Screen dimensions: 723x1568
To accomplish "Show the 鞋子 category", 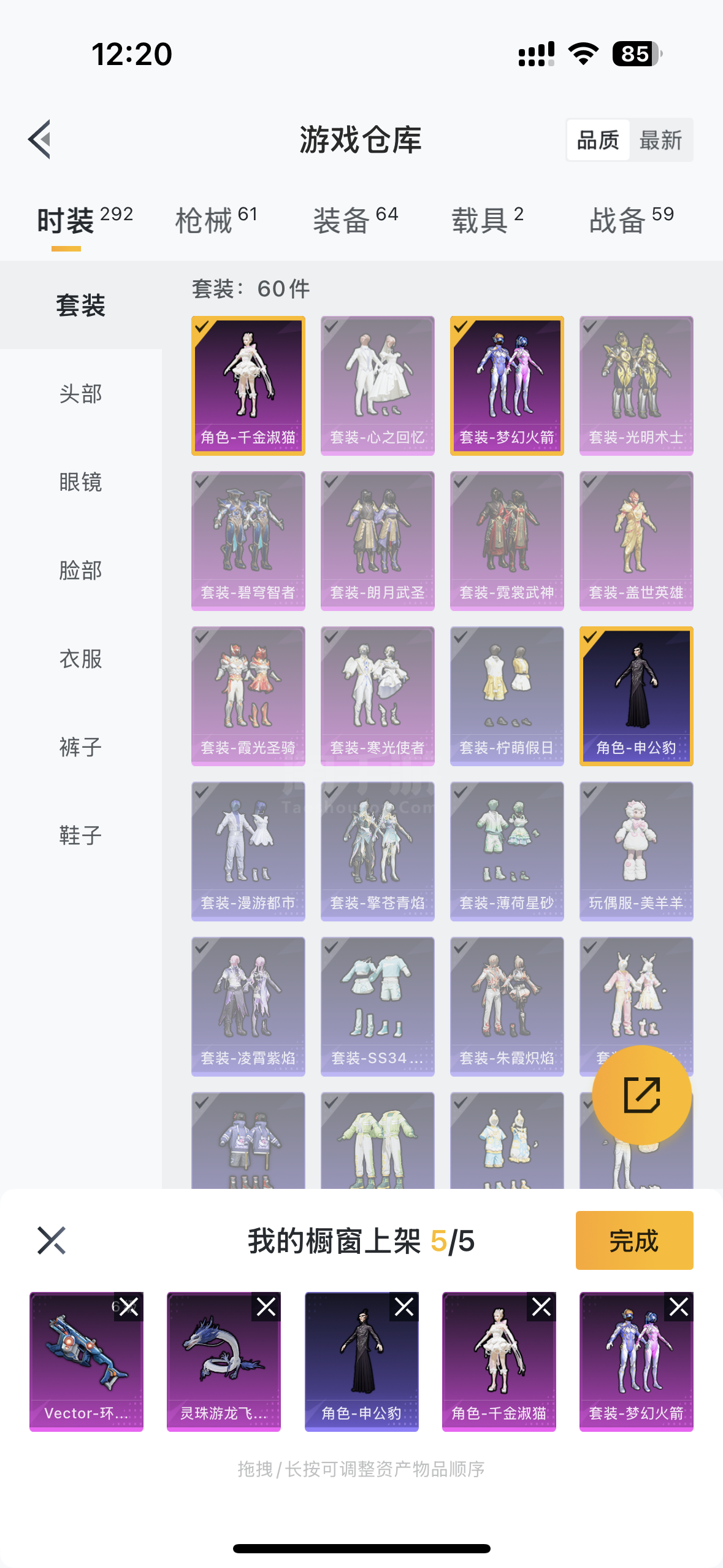I will (x=80, y=836).
